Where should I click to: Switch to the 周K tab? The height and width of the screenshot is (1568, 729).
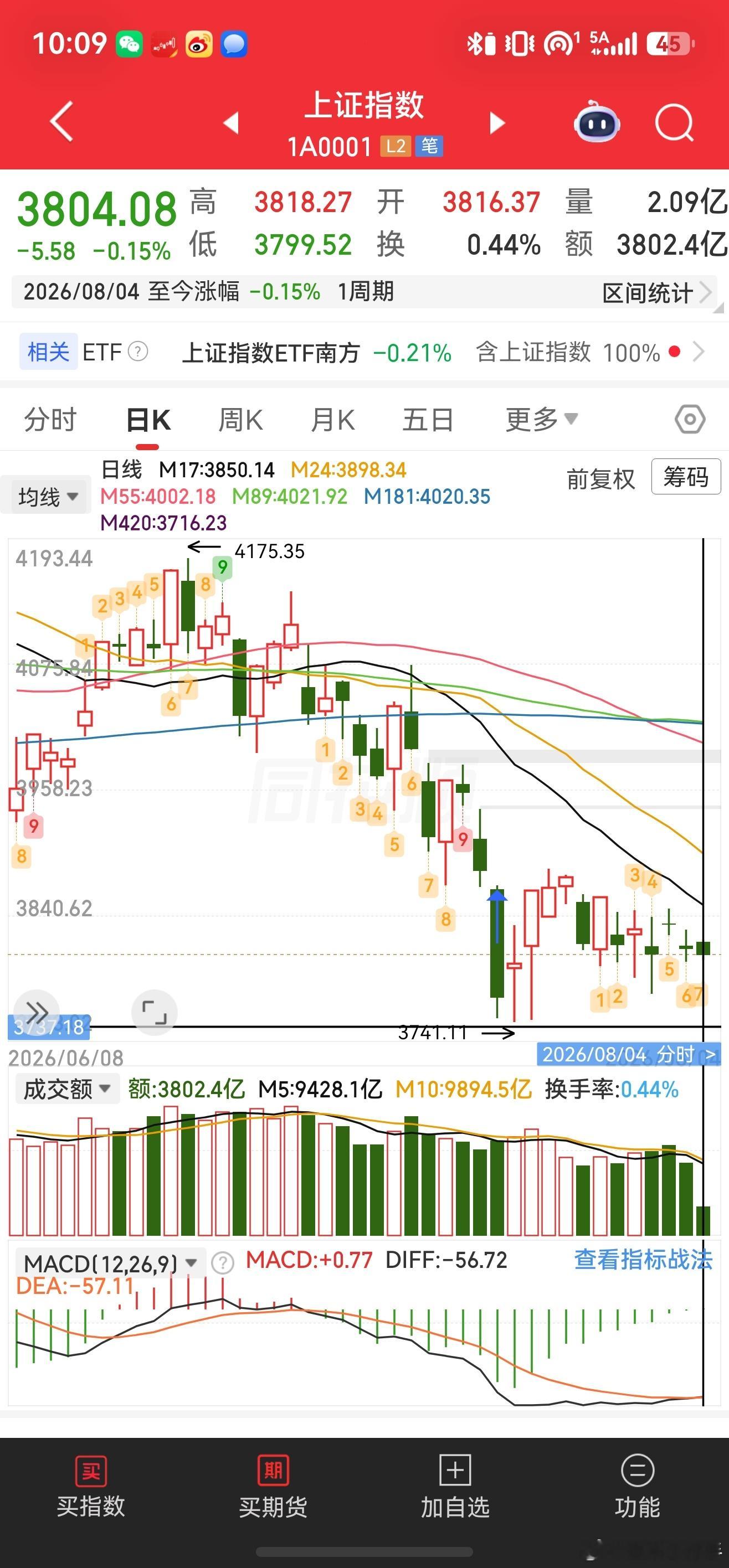tap(240, 420)
